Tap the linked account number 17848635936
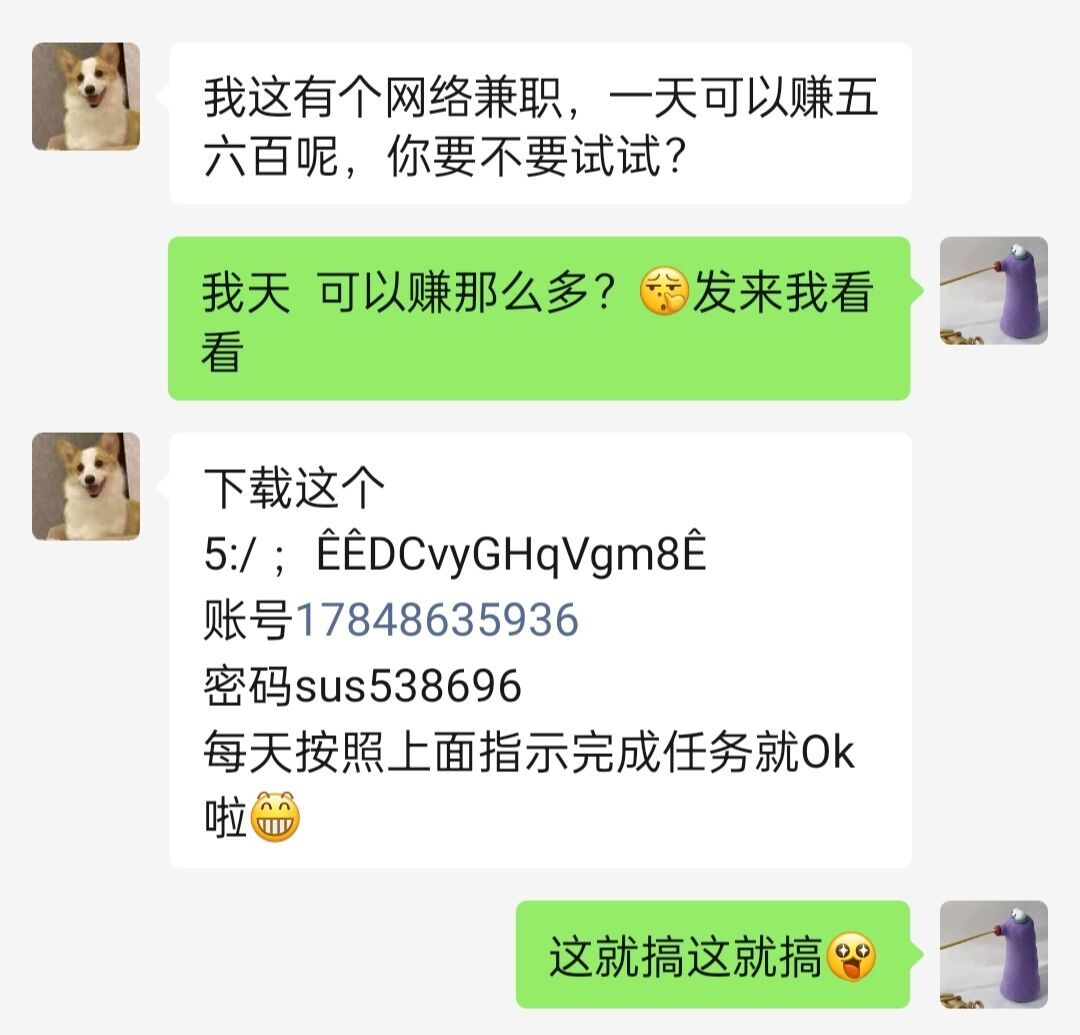This screenshot has height=1035, width=1080. coord(437,621)
